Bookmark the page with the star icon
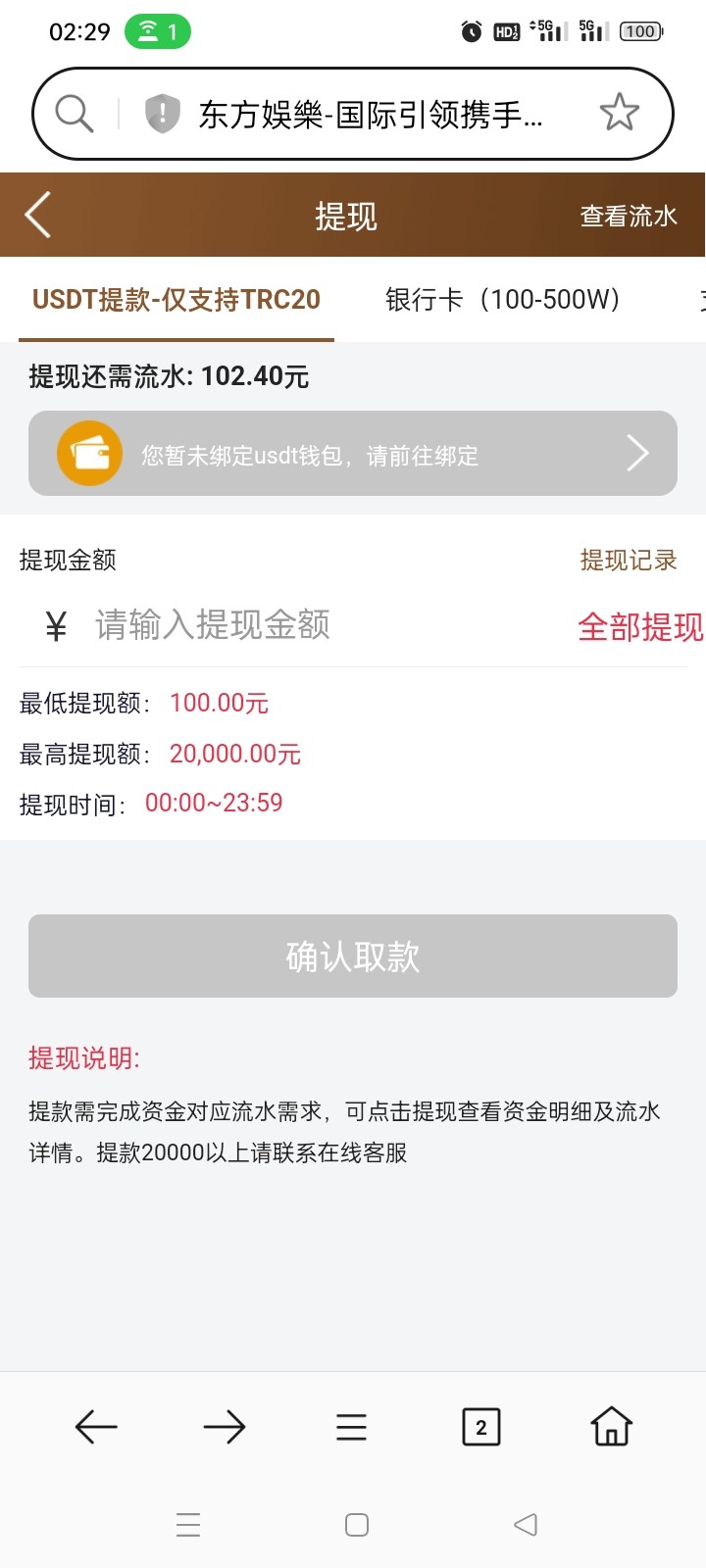The image size is (706, 1568). click(x=619, y=113)
